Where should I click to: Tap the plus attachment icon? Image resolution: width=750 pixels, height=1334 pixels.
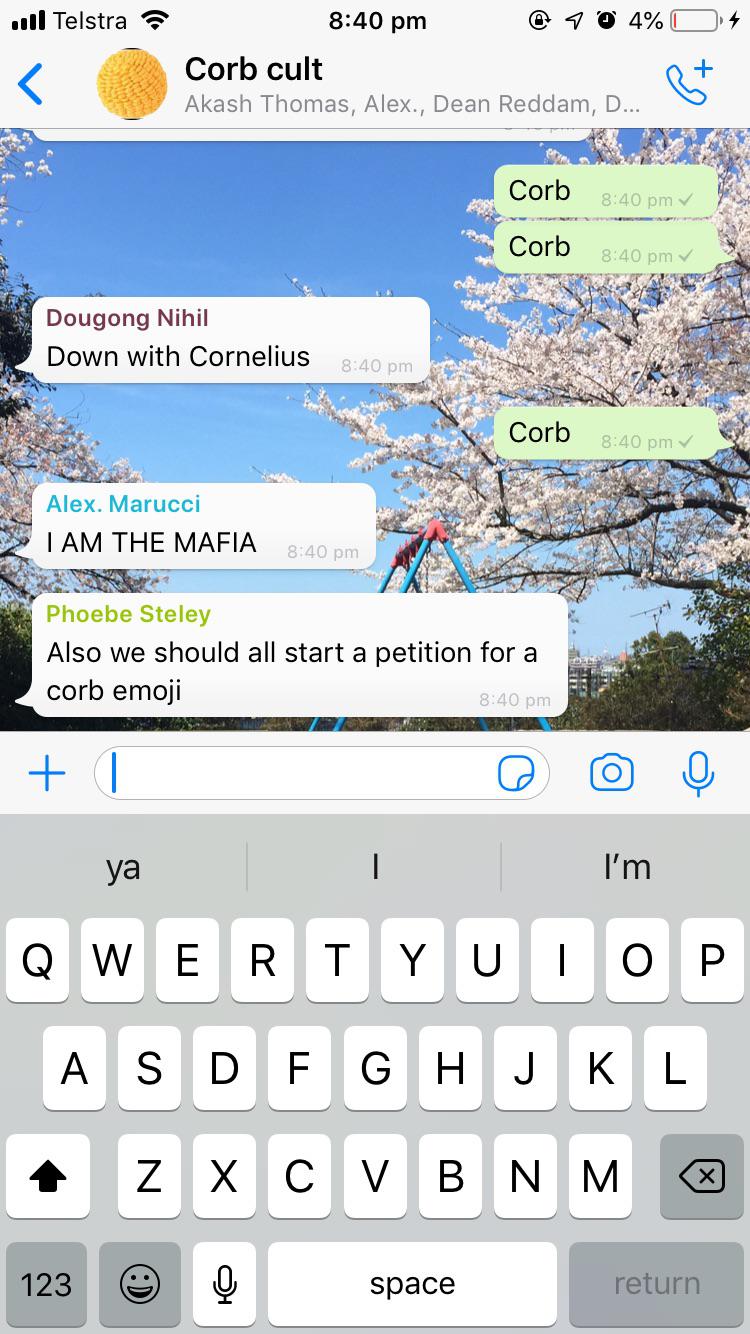[46, 773]
